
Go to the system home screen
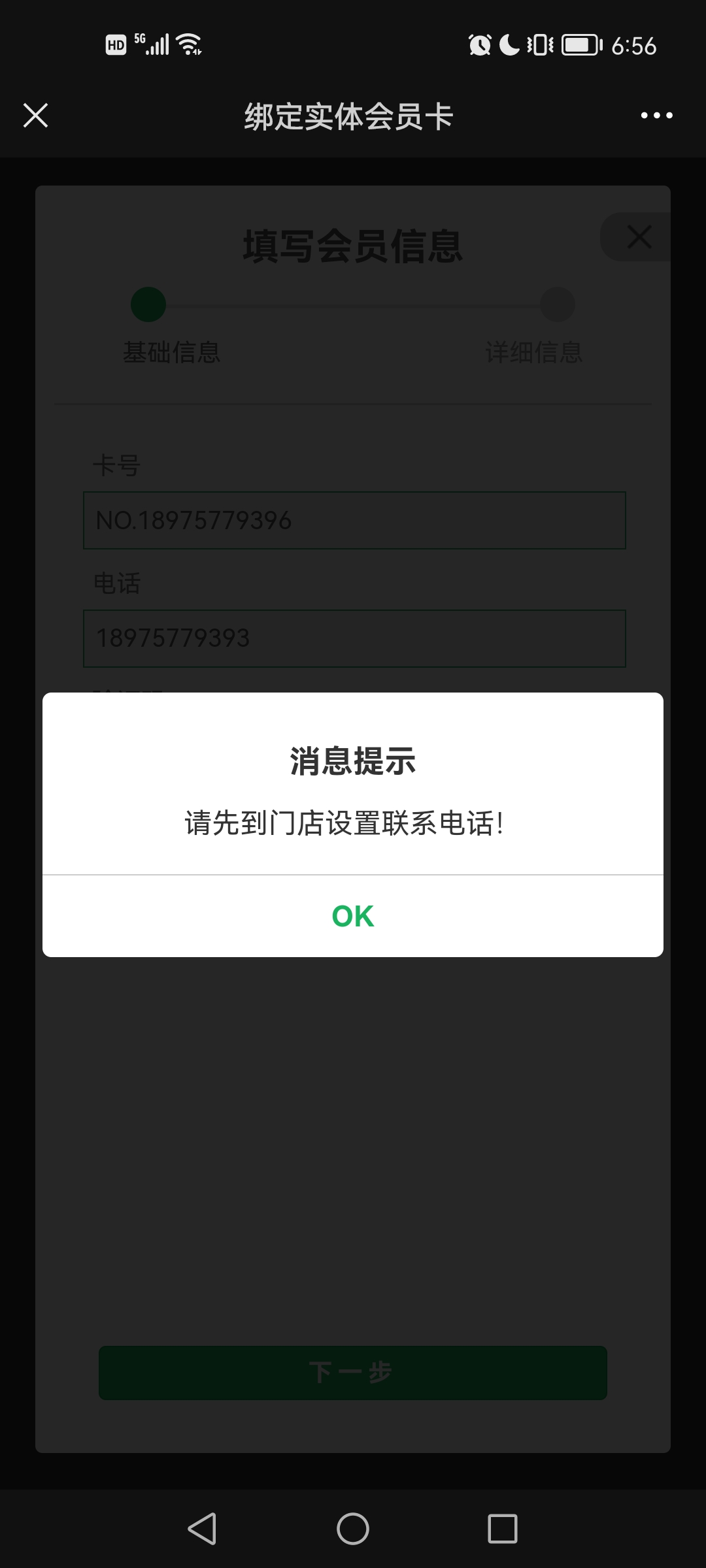click(x=353, y=1529)
